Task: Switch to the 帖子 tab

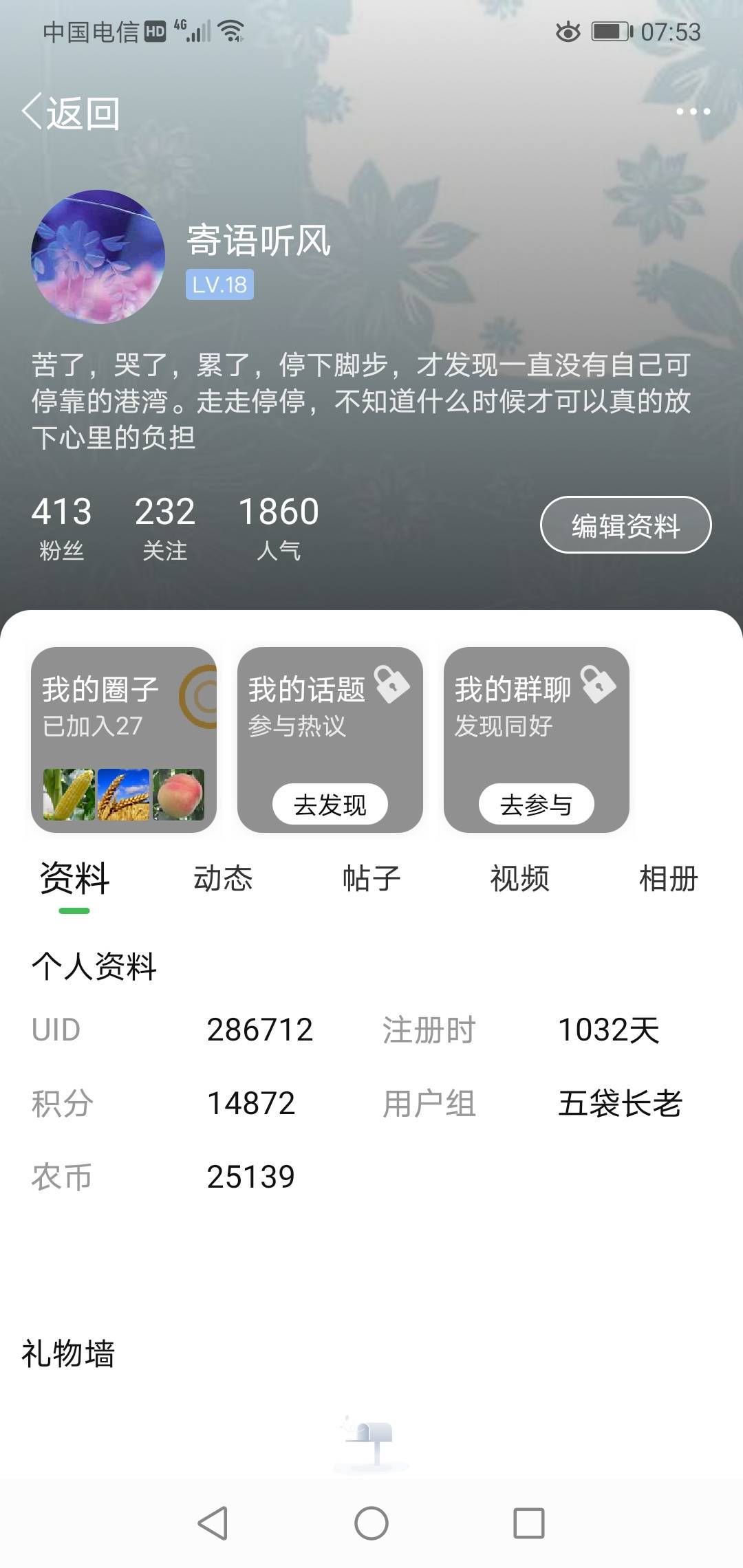Action: tap(371, 879)
